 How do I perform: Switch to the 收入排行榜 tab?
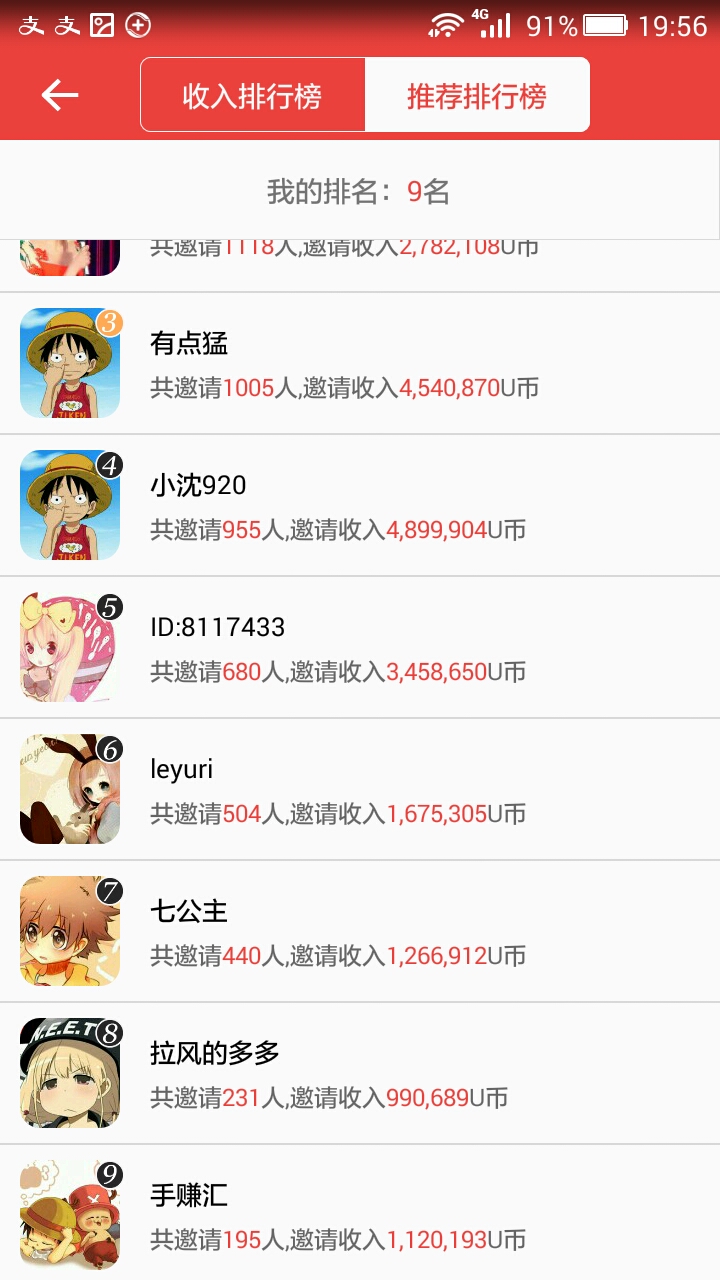coord(253,94)
